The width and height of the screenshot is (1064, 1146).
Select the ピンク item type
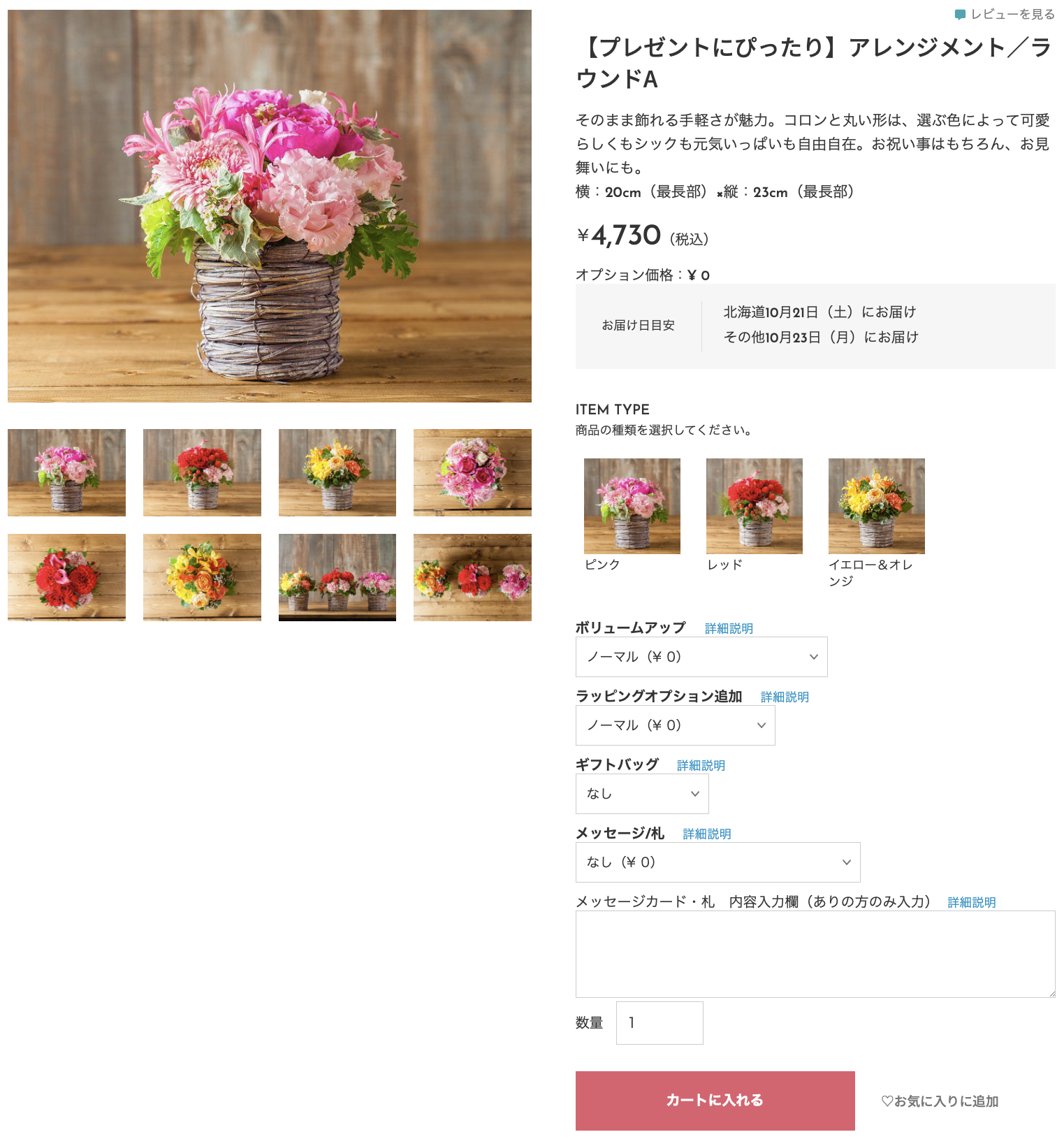pyautogui.click(x=632, y=506)
